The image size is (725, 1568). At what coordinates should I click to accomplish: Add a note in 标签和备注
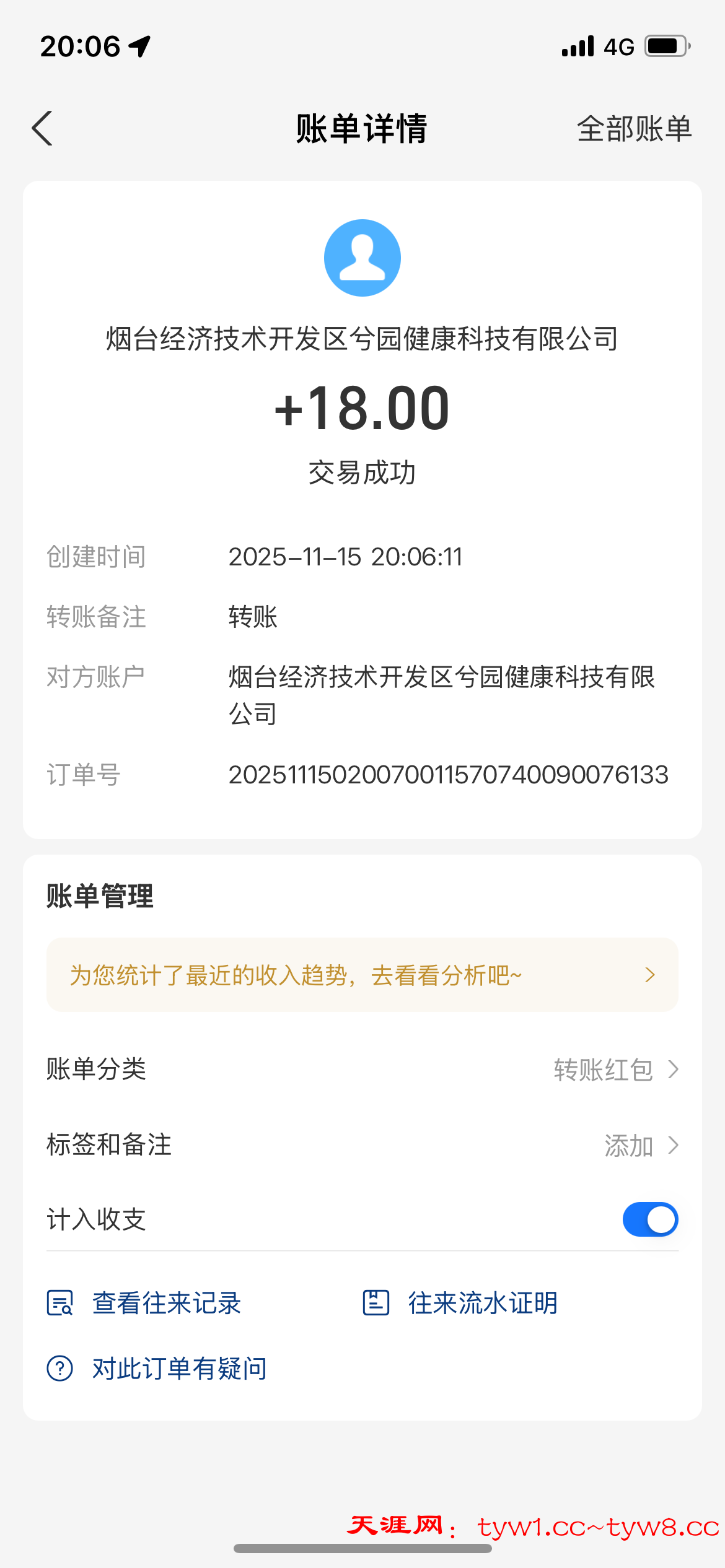[640, 1146]
